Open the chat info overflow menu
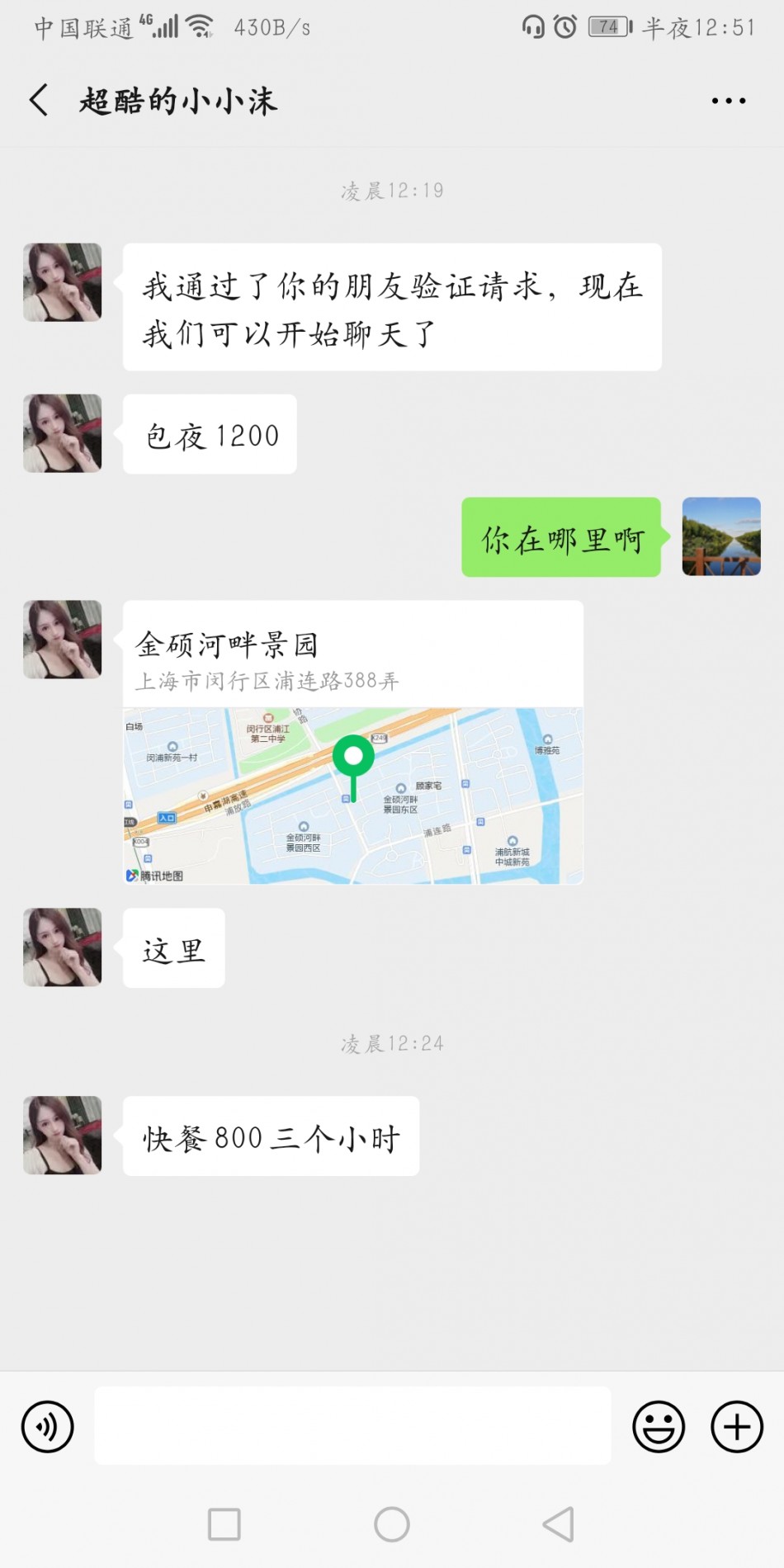 pos(728,101)
